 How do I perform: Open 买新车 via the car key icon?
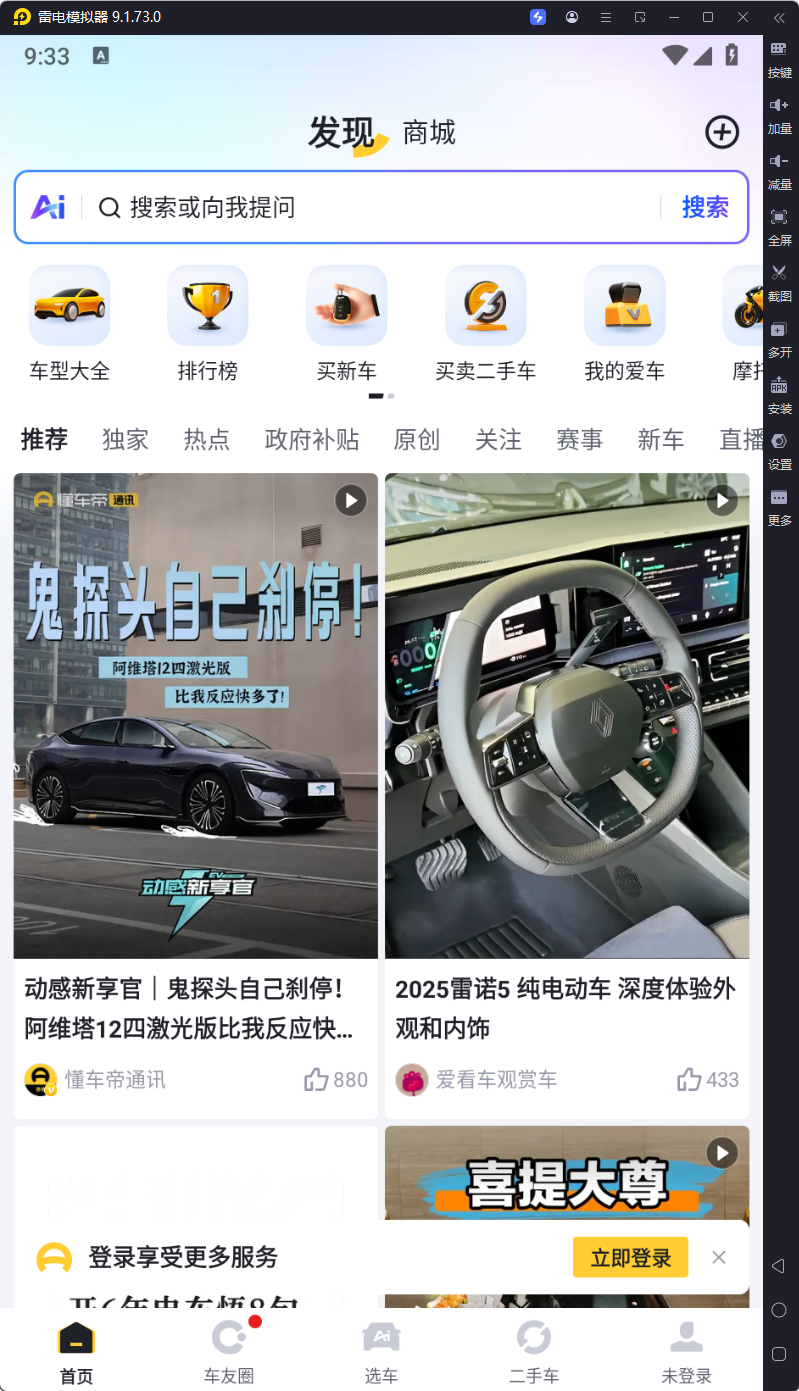coord(346,305)
